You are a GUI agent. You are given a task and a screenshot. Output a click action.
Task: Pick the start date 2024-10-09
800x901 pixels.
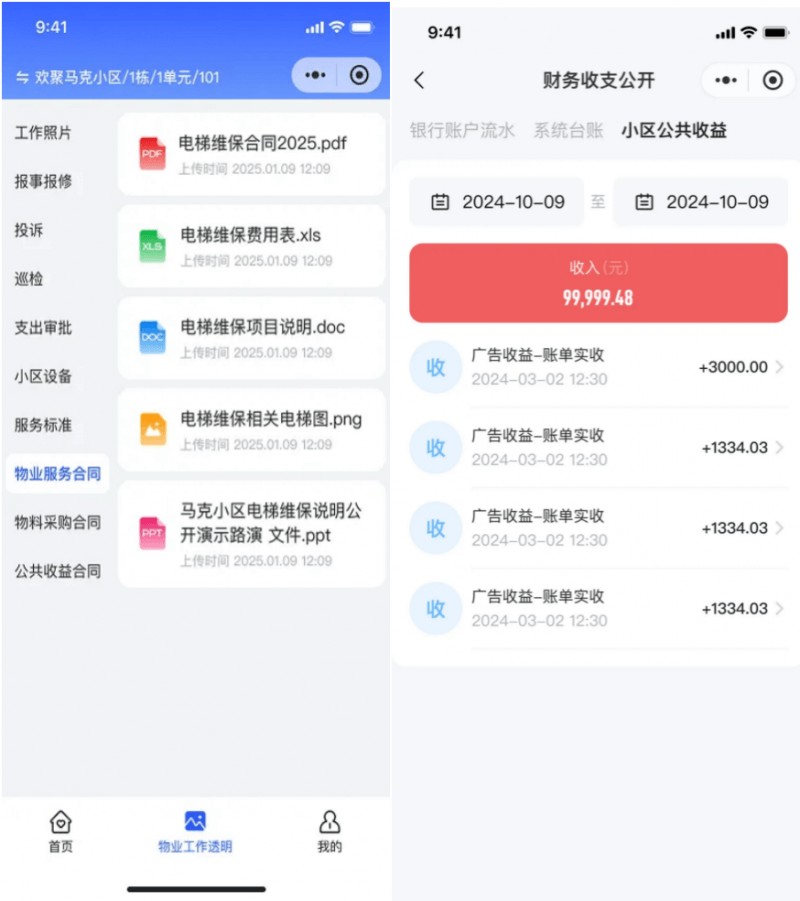click(x=497, y=202)
